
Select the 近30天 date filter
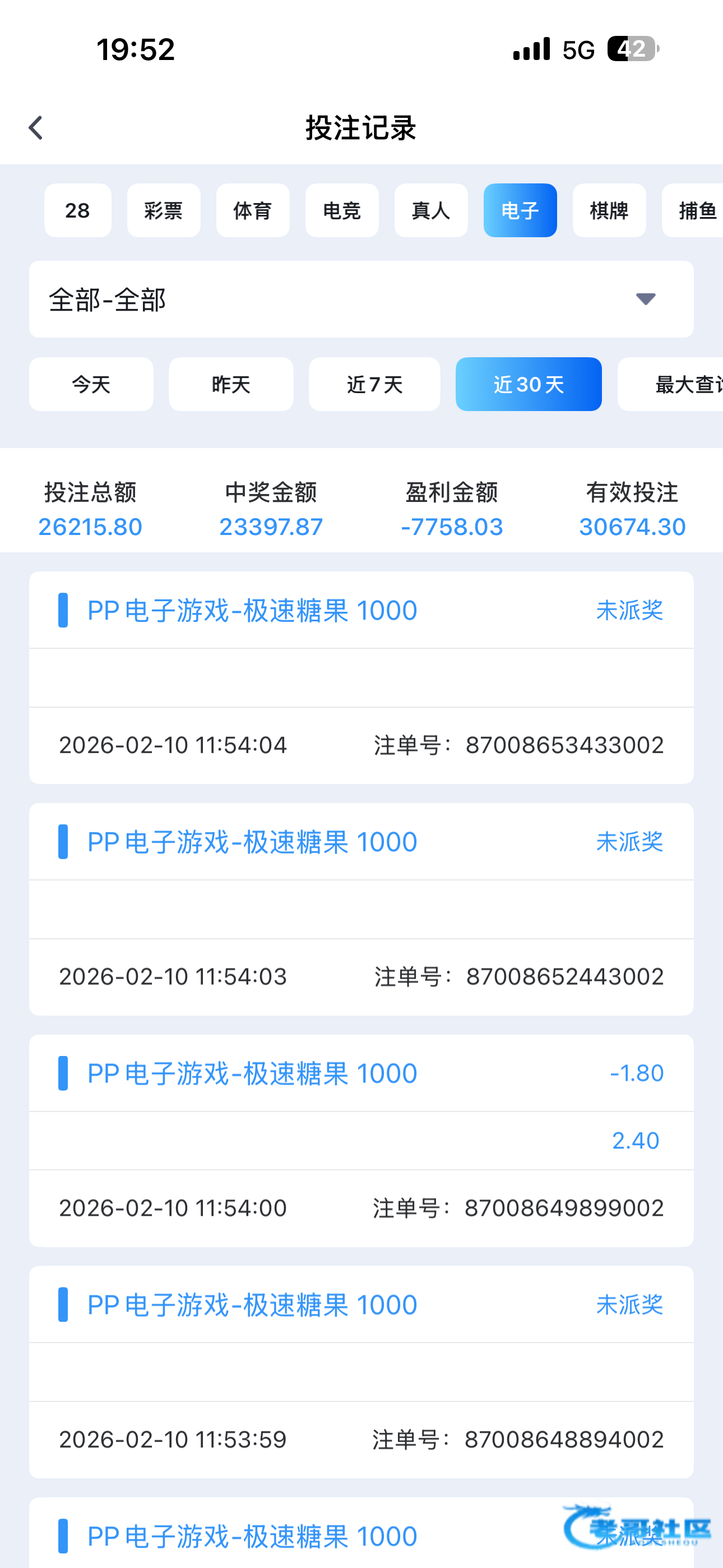[x=529, y=384]
